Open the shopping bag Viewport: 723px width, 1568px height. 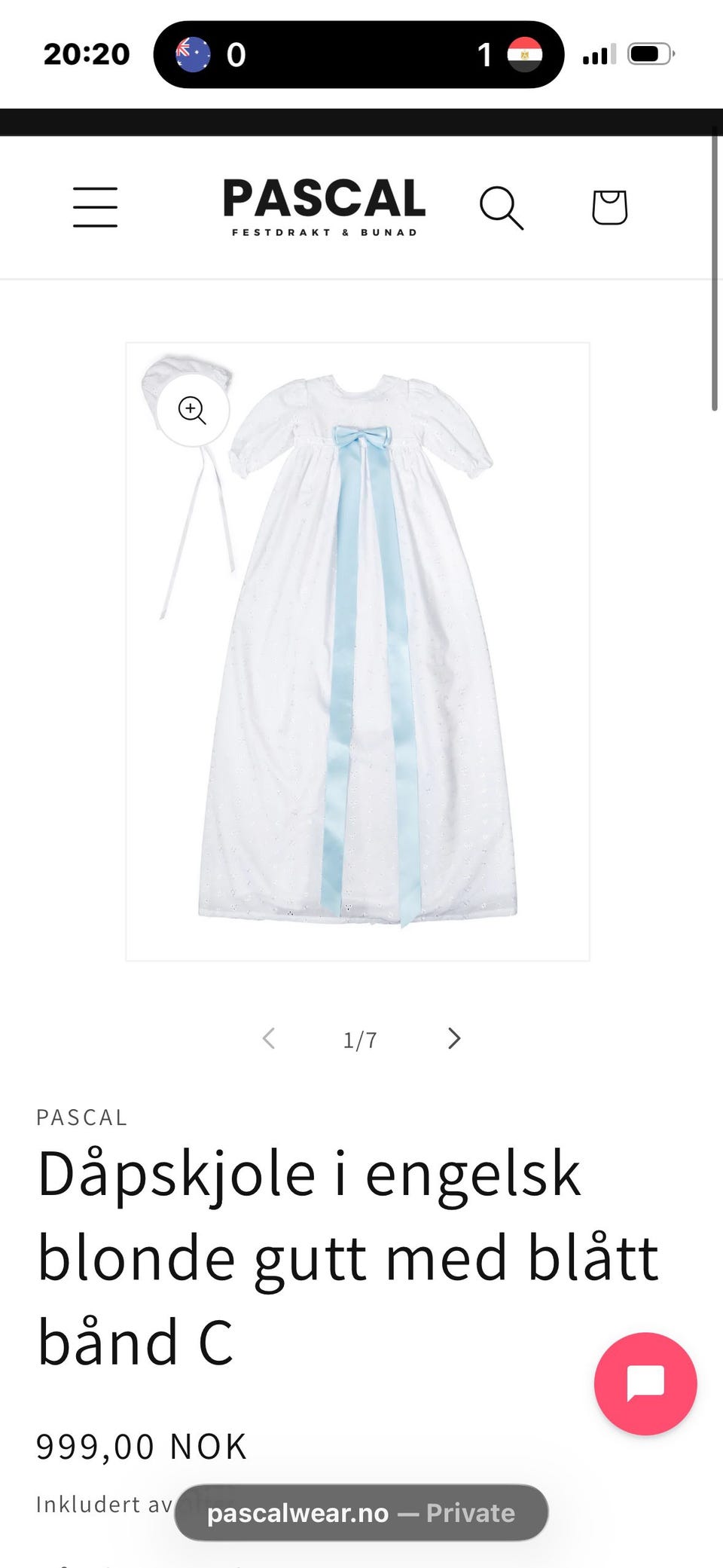tap(609, 207)
